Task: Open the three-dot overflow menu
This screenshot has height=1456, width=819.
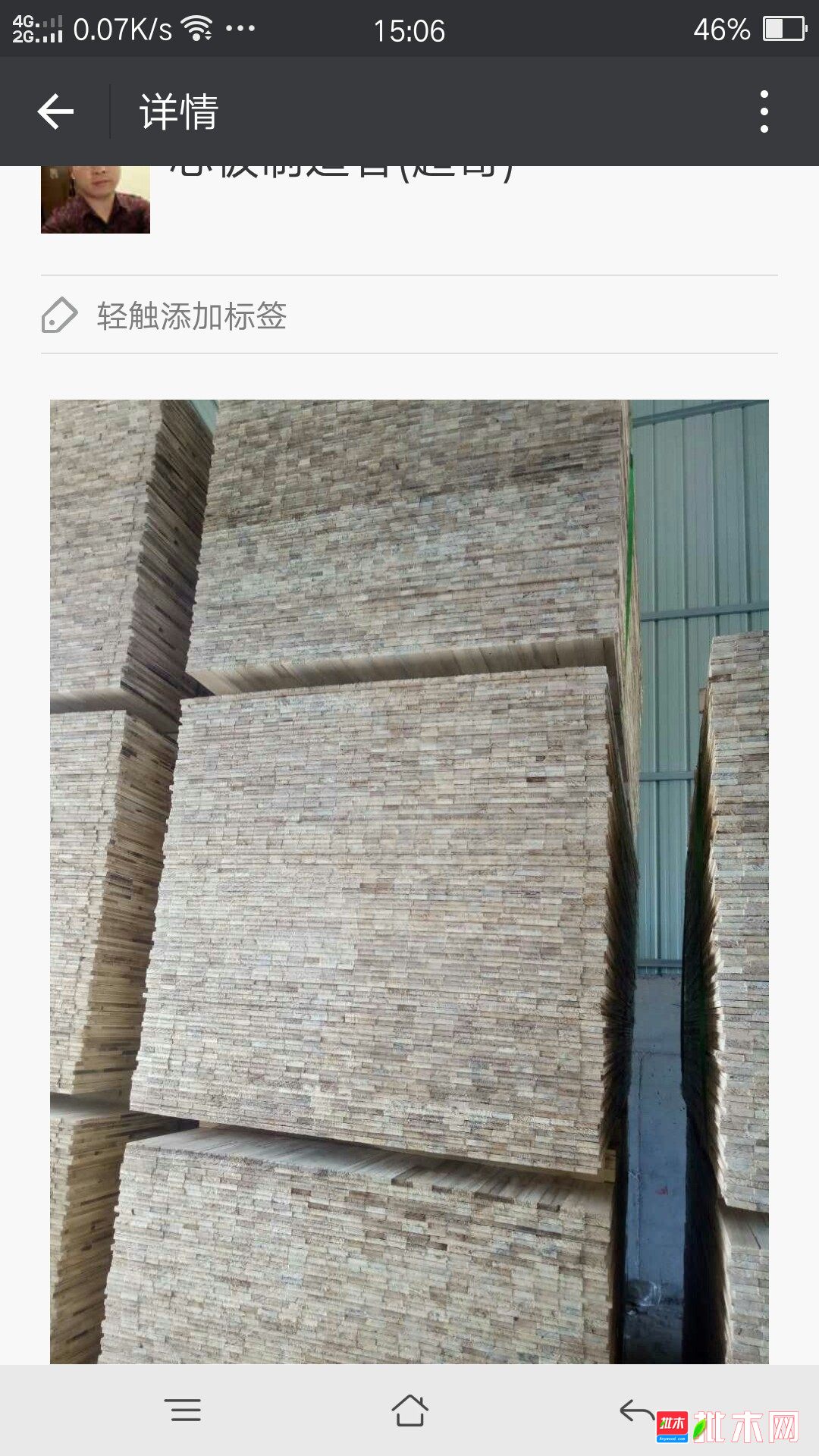Action: tap(764, 111)
